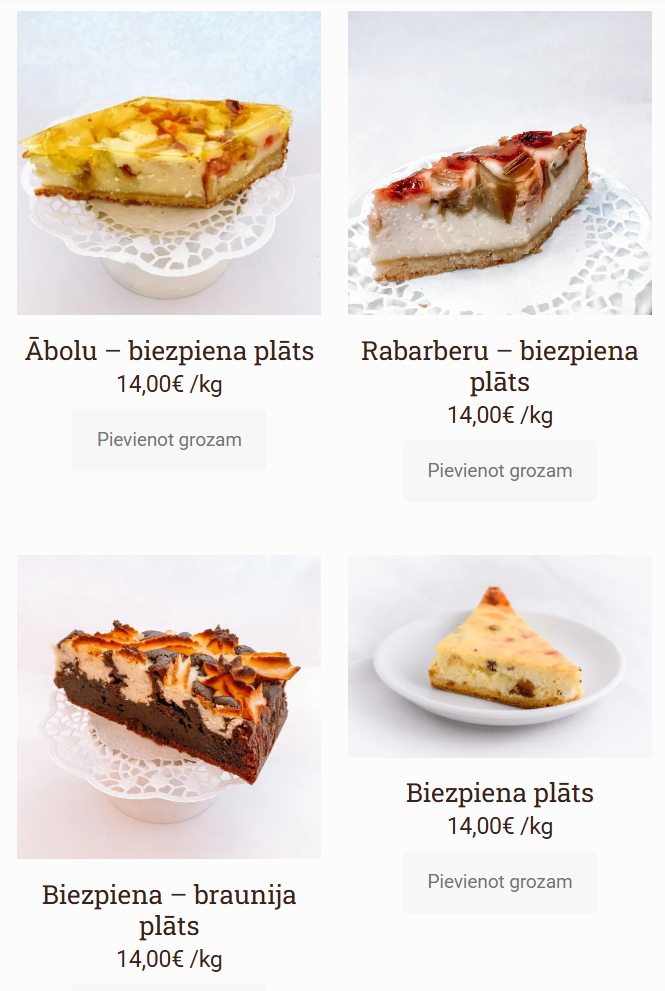Tap Pievienot grozam under Biezpiena plāts
The image size is (665, 991).
[499, 882]
